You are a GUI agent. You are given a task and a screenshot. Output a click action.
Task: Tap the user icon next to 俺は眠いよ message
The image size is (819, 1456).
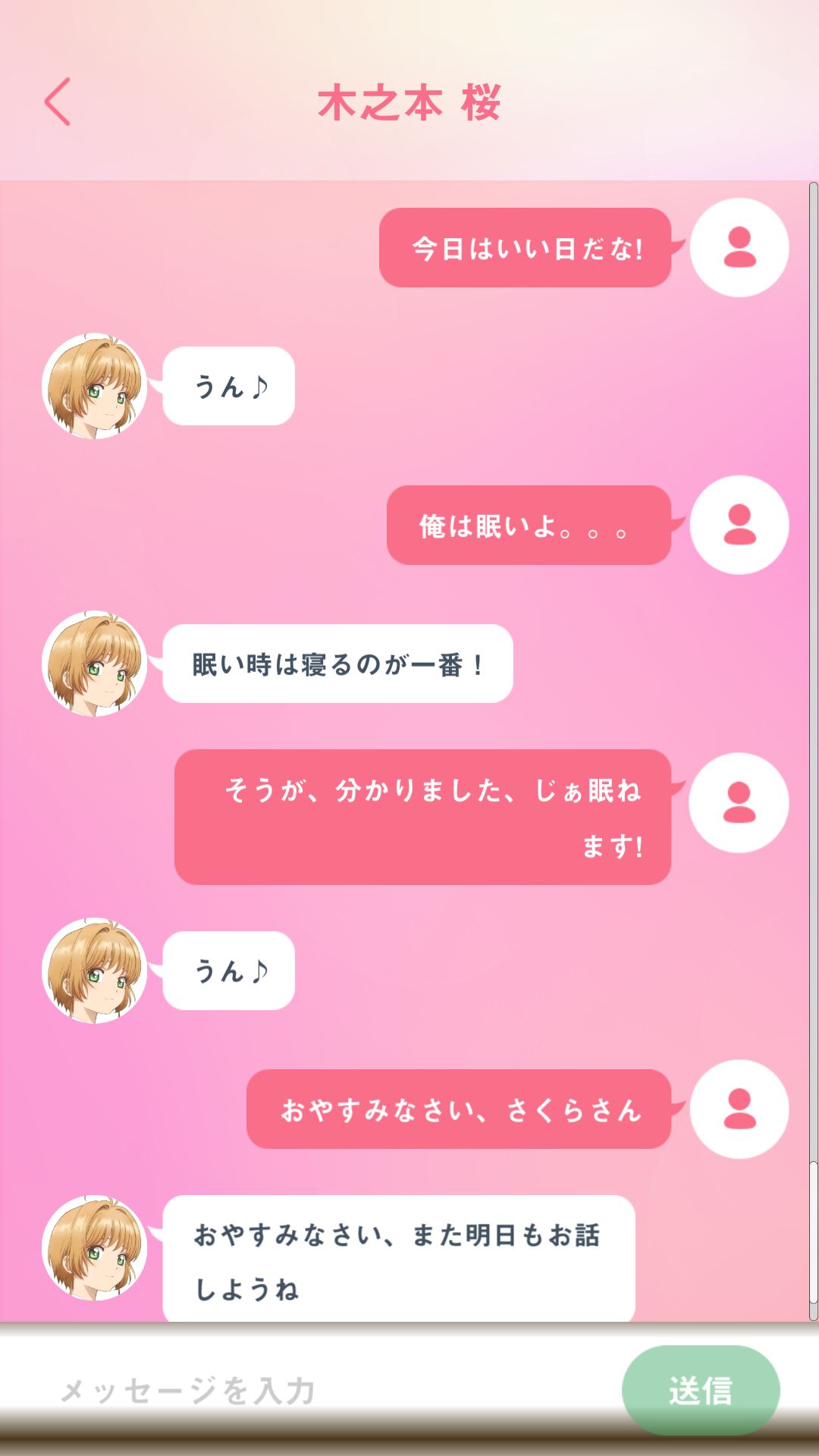click(738, 525)
